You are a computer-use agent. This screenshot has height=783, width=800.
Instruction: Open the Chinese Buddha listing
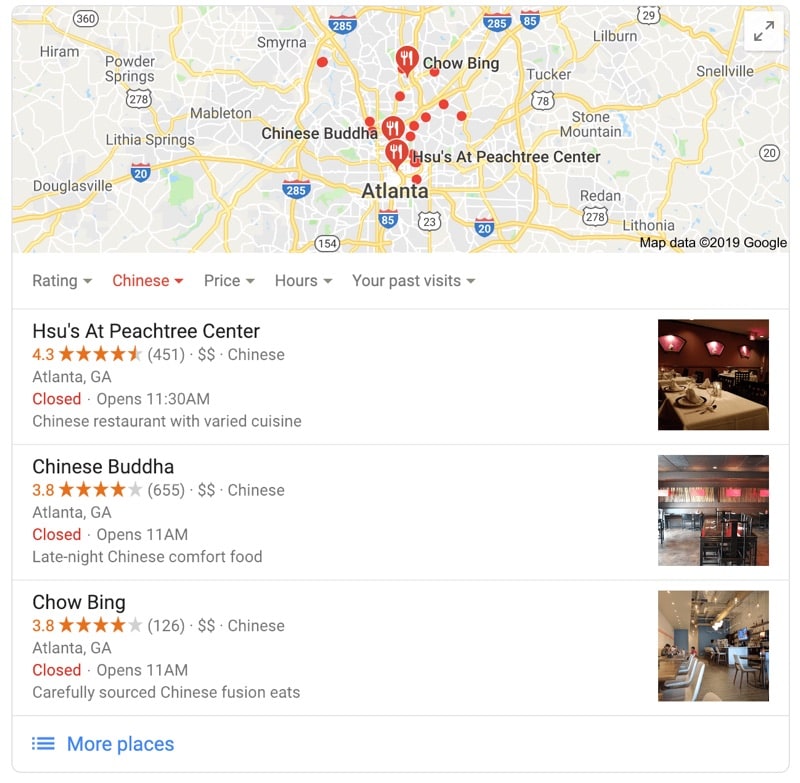[103, 467]
